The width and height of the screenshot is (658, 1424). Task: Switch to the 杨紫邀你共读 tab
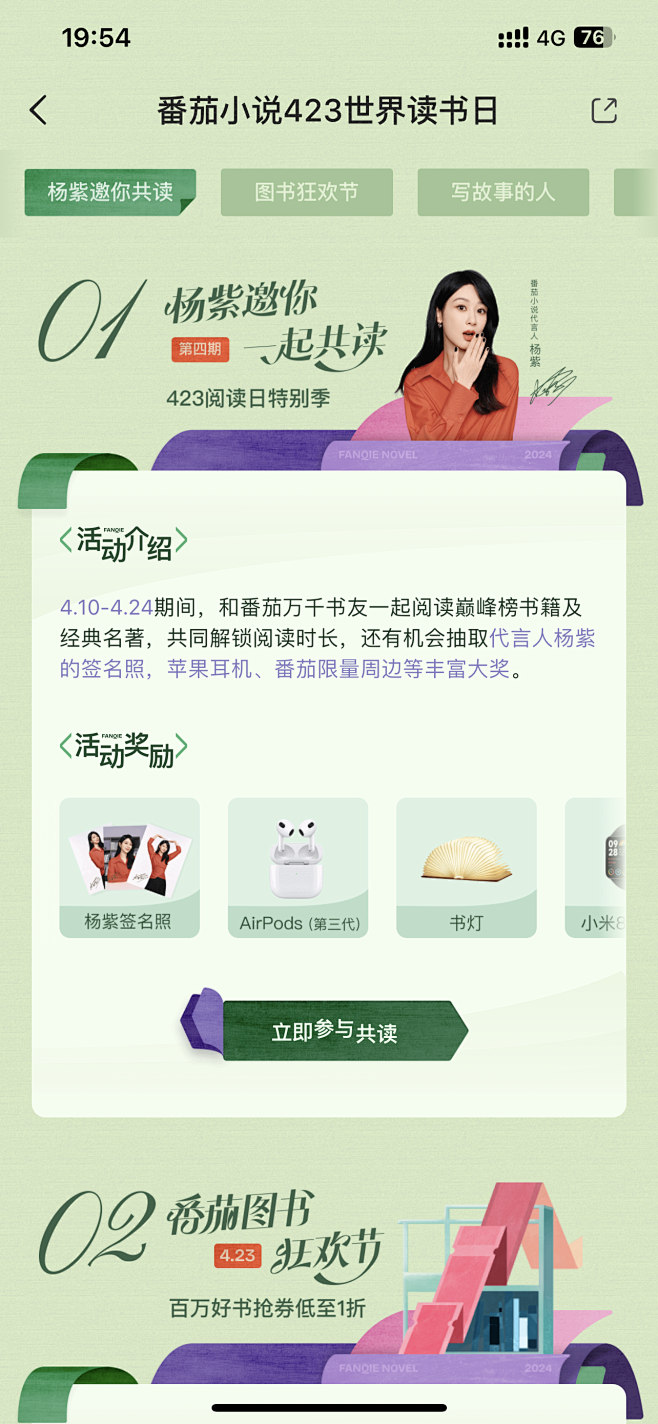[110, 192]
